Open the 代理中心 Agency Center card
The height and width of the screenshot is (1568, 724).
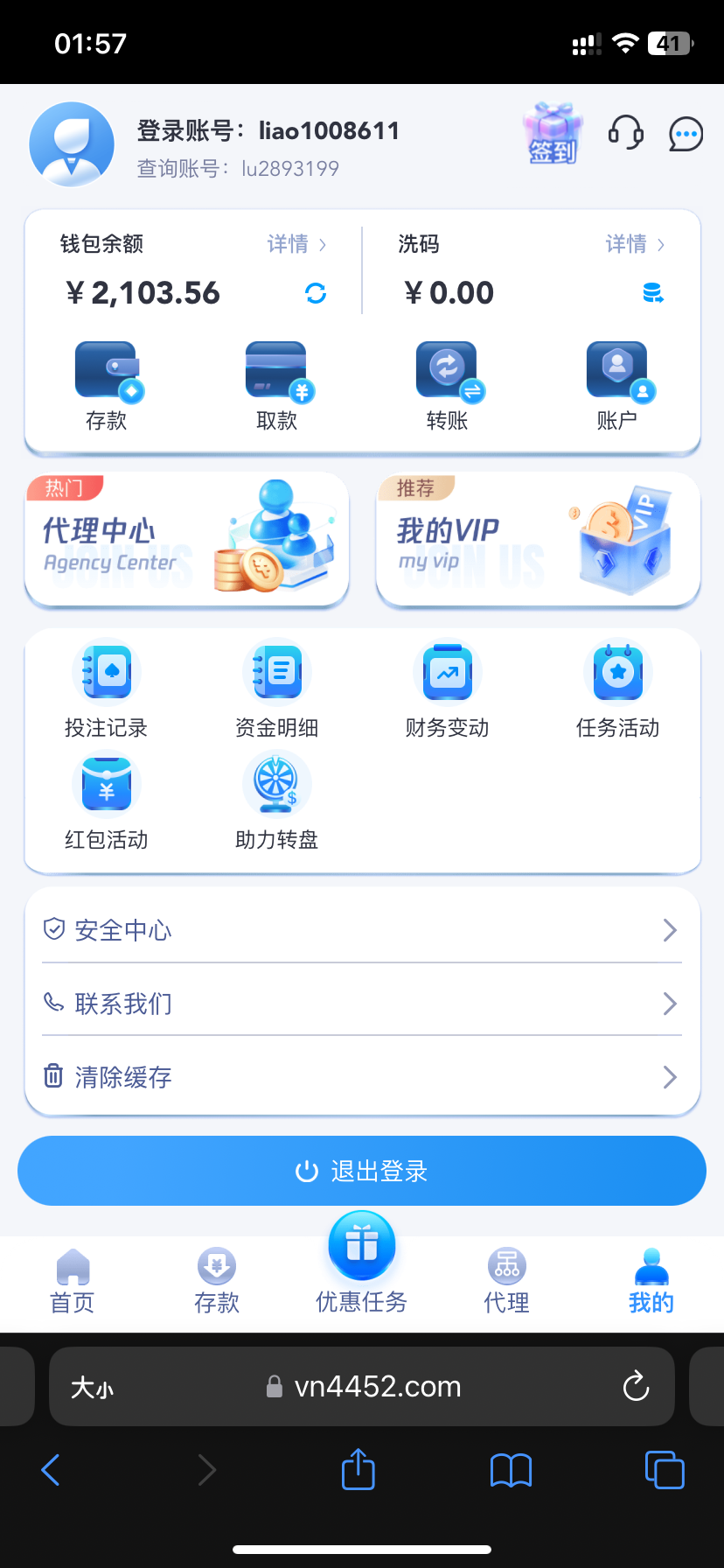[x=187, y=539]
